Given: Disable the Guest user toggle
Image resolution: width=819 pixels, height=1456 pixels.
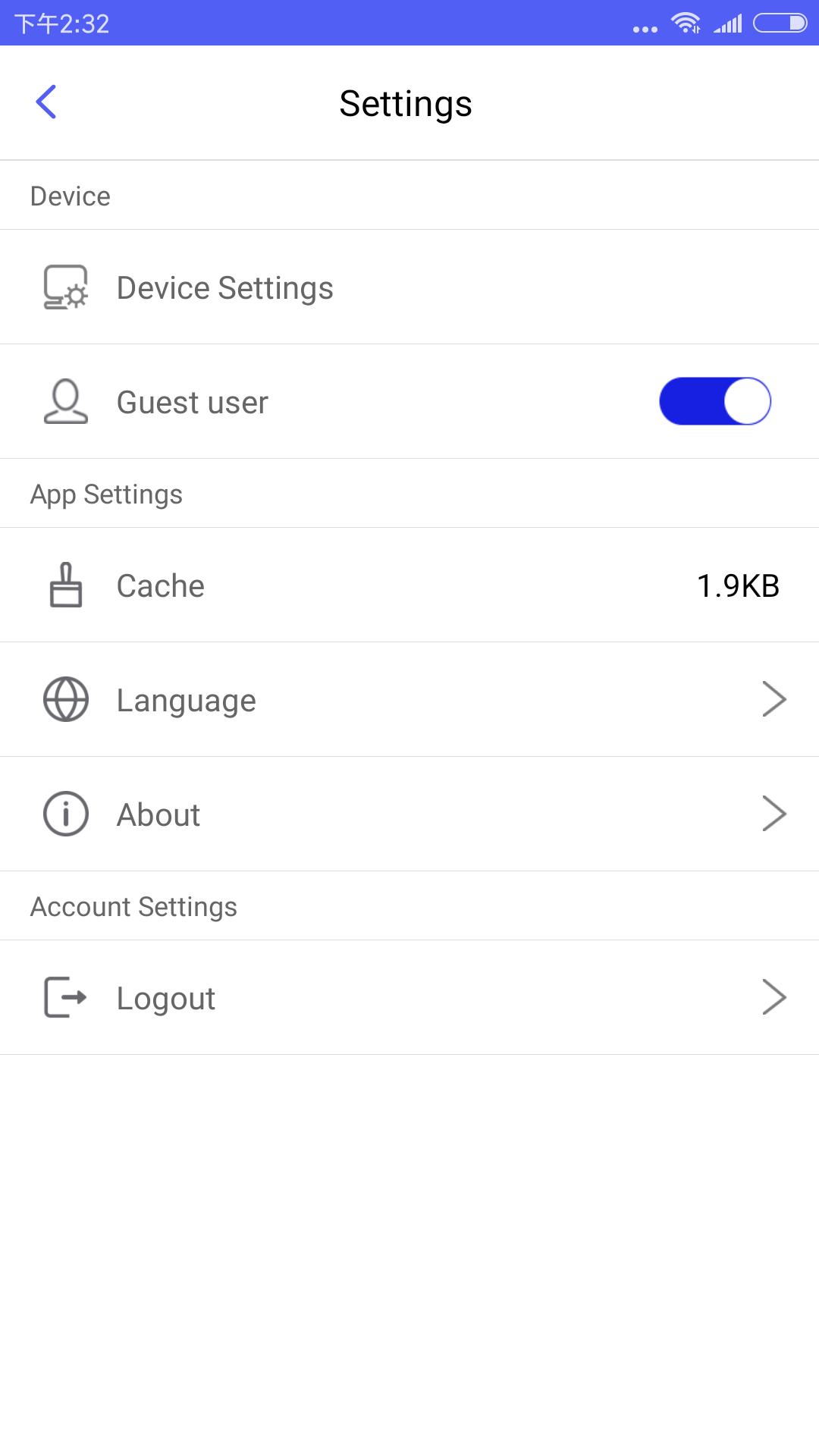Looking at the screenshot, I should (714, 401).
